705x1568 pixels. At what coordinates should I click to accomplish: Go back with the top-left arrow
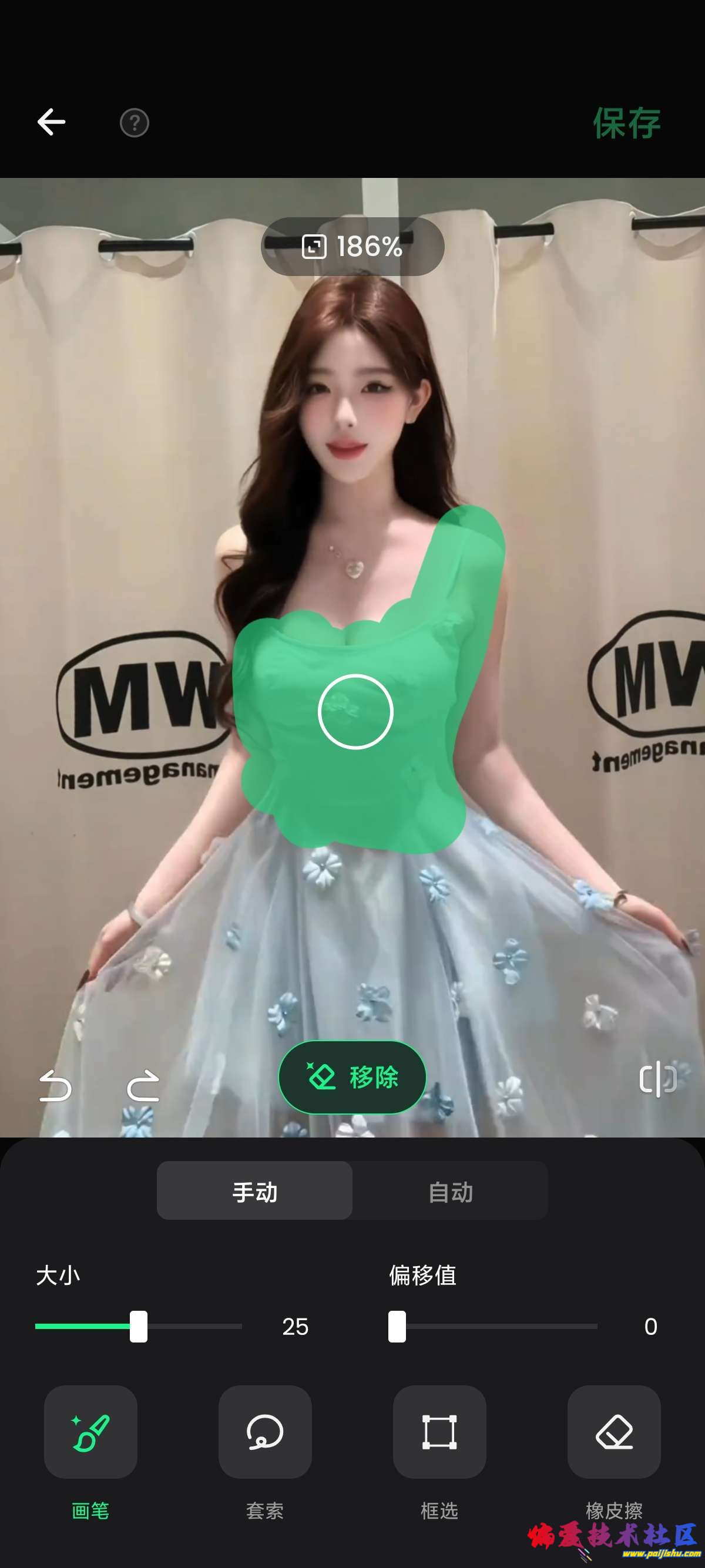point(51,122)
